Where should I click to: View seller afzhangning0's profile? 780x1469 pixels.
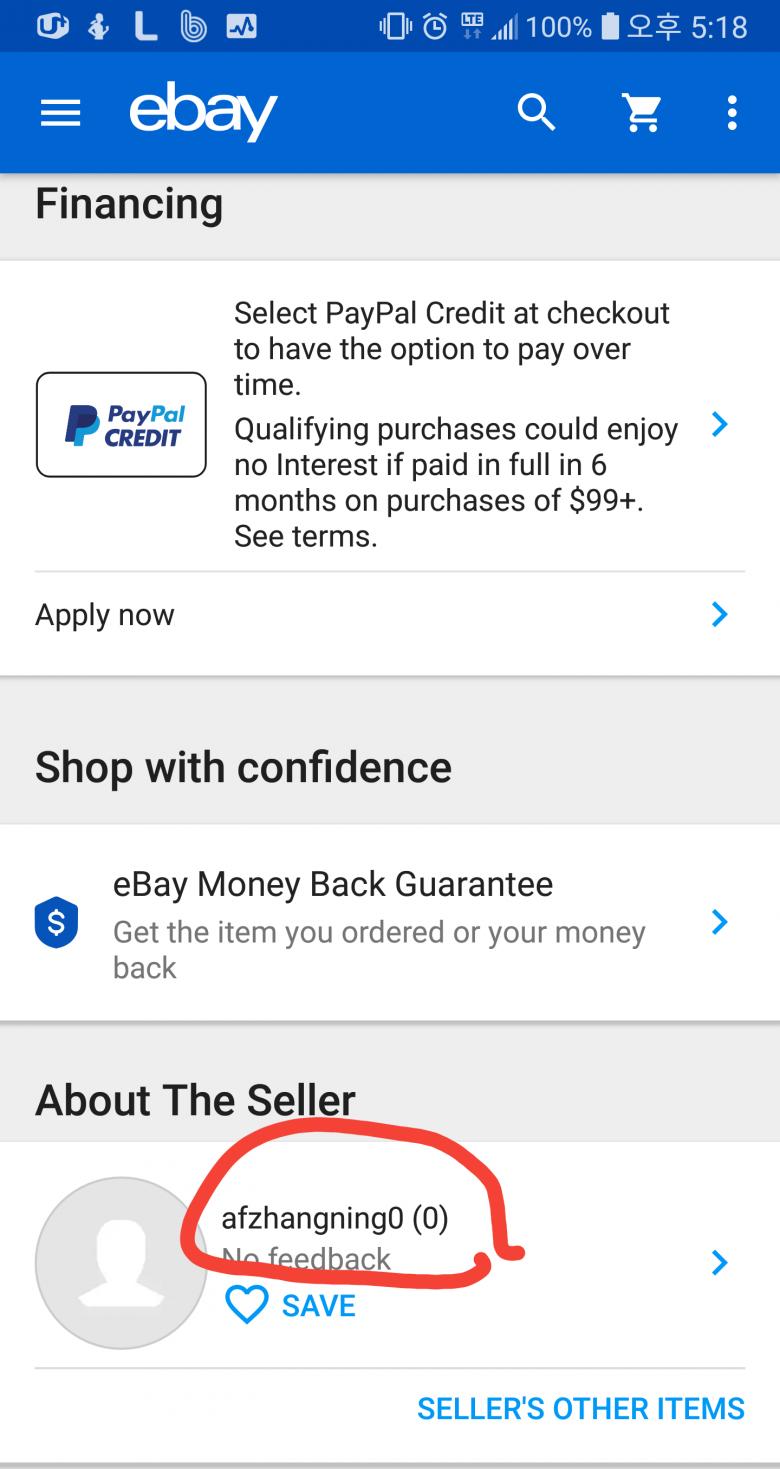point(334,1219)
